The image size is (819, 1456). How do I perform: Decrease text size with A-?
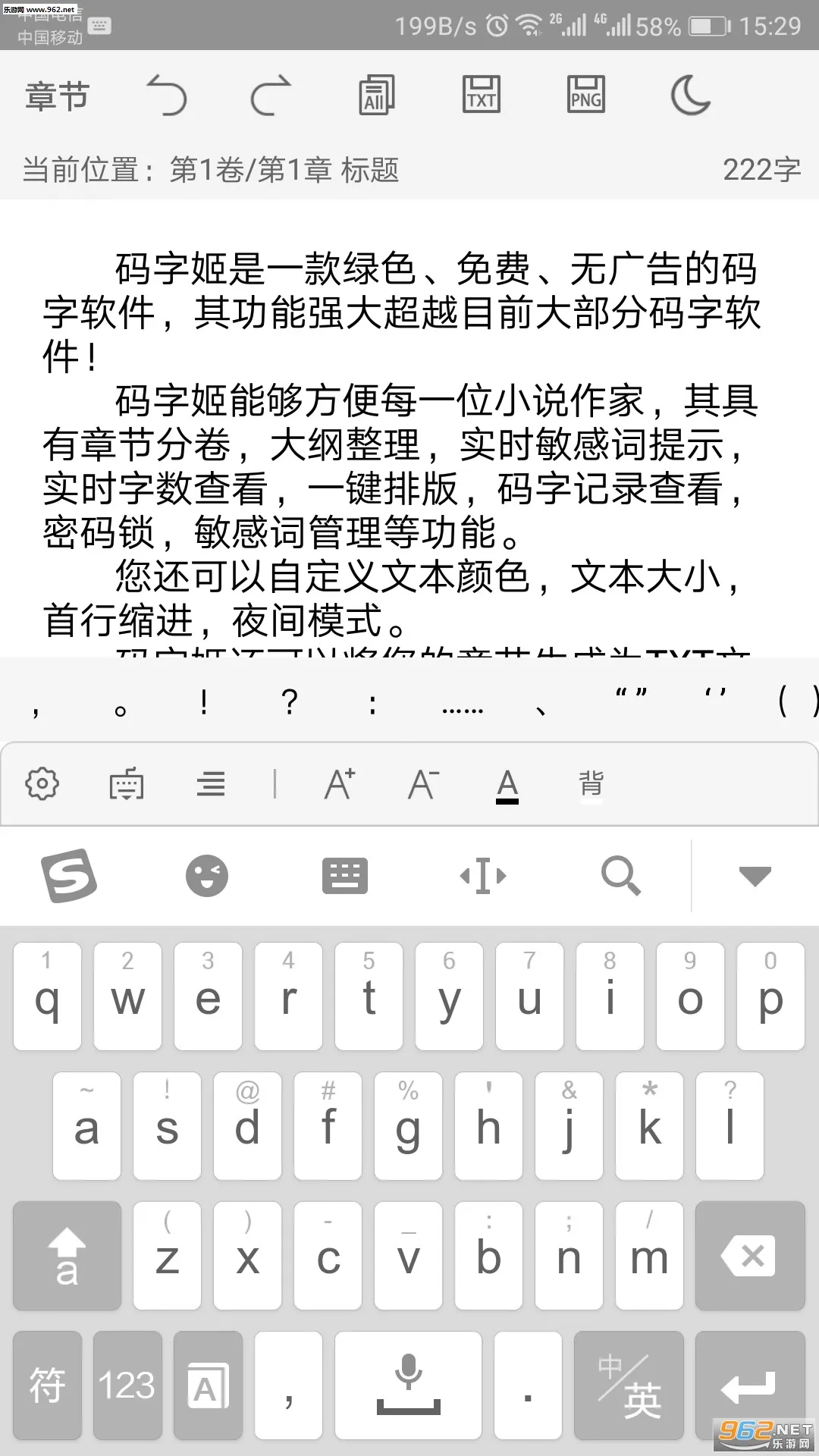(x=423, y=783)
